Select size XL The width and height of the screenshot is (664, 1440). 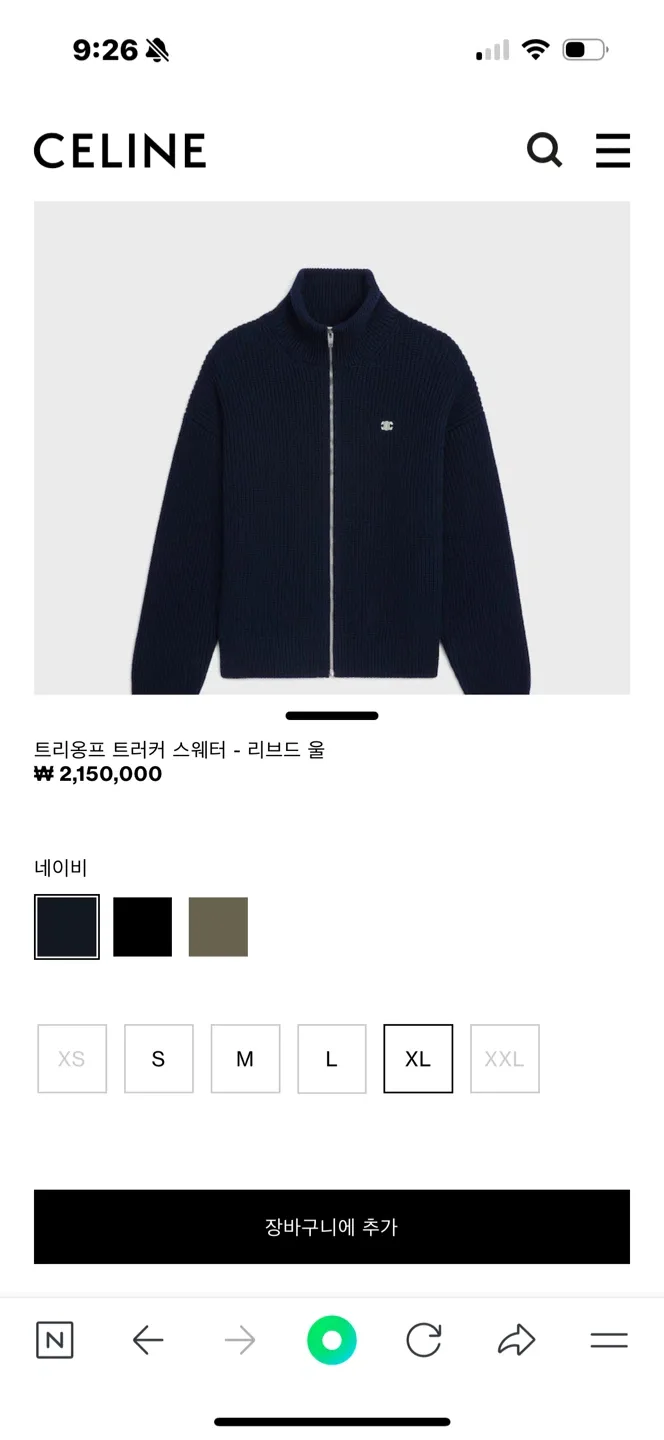pos(418,1059)
